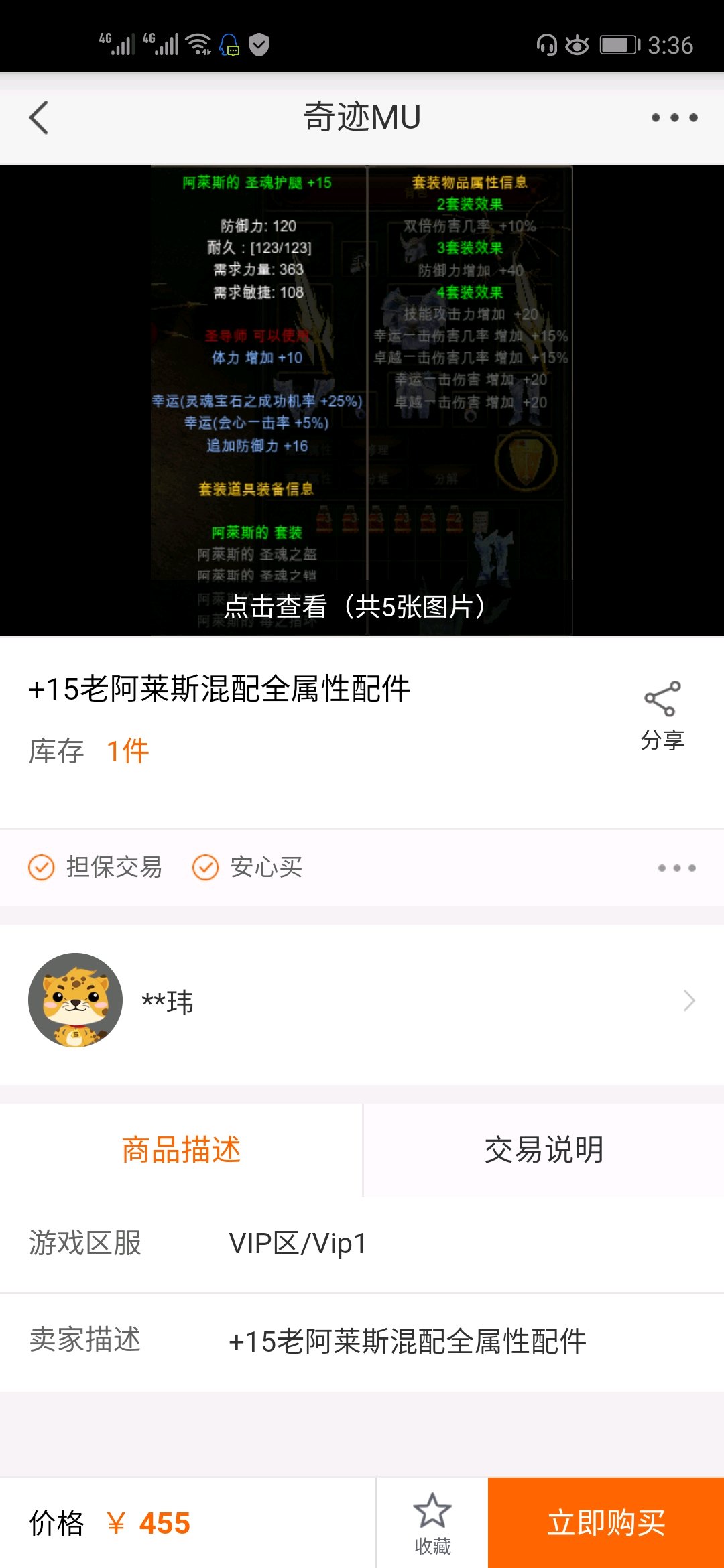Go back from the 奇迹MU page
This screenshot has height=1568, width=724.
[x=40, y=118]
